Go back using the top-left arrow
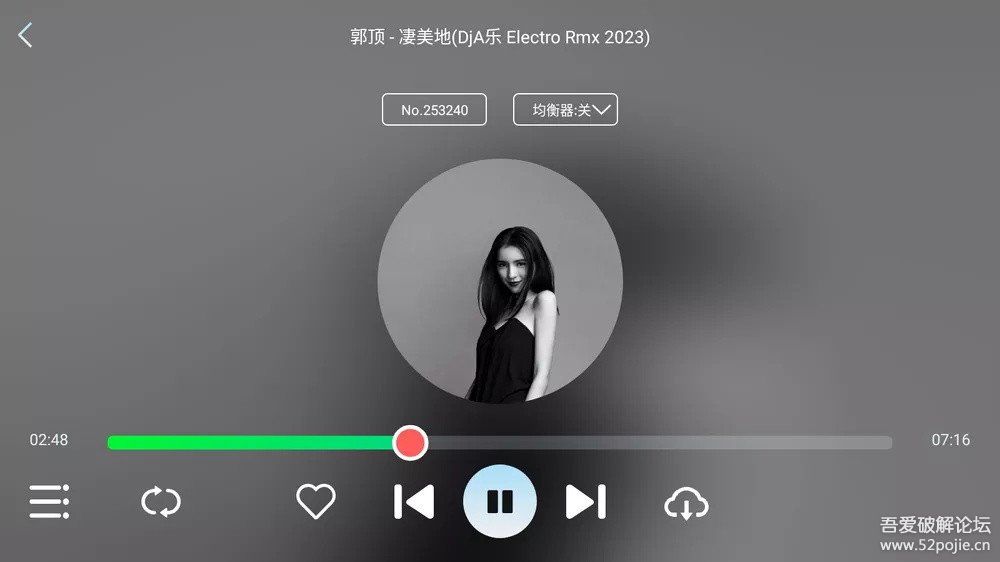Screen dimensions: 1000x562 click(x=26, y=36)
